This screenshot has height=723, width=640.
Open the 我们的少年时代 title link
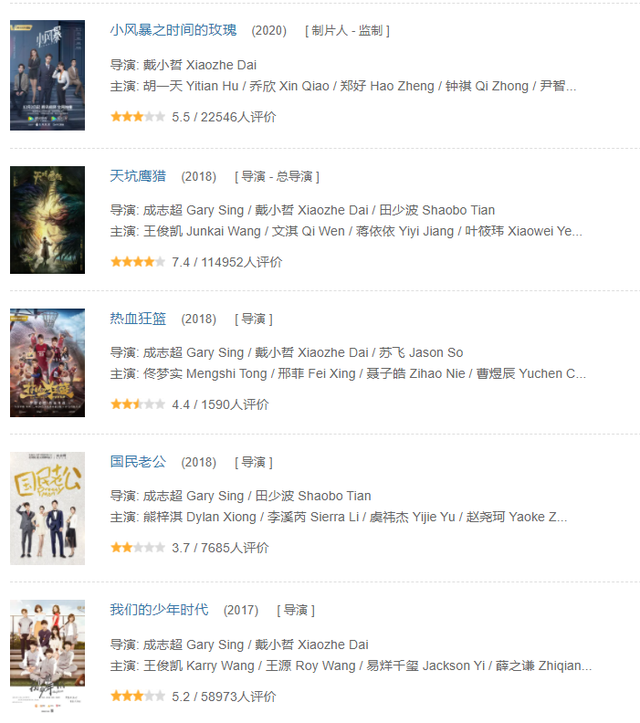159,609
